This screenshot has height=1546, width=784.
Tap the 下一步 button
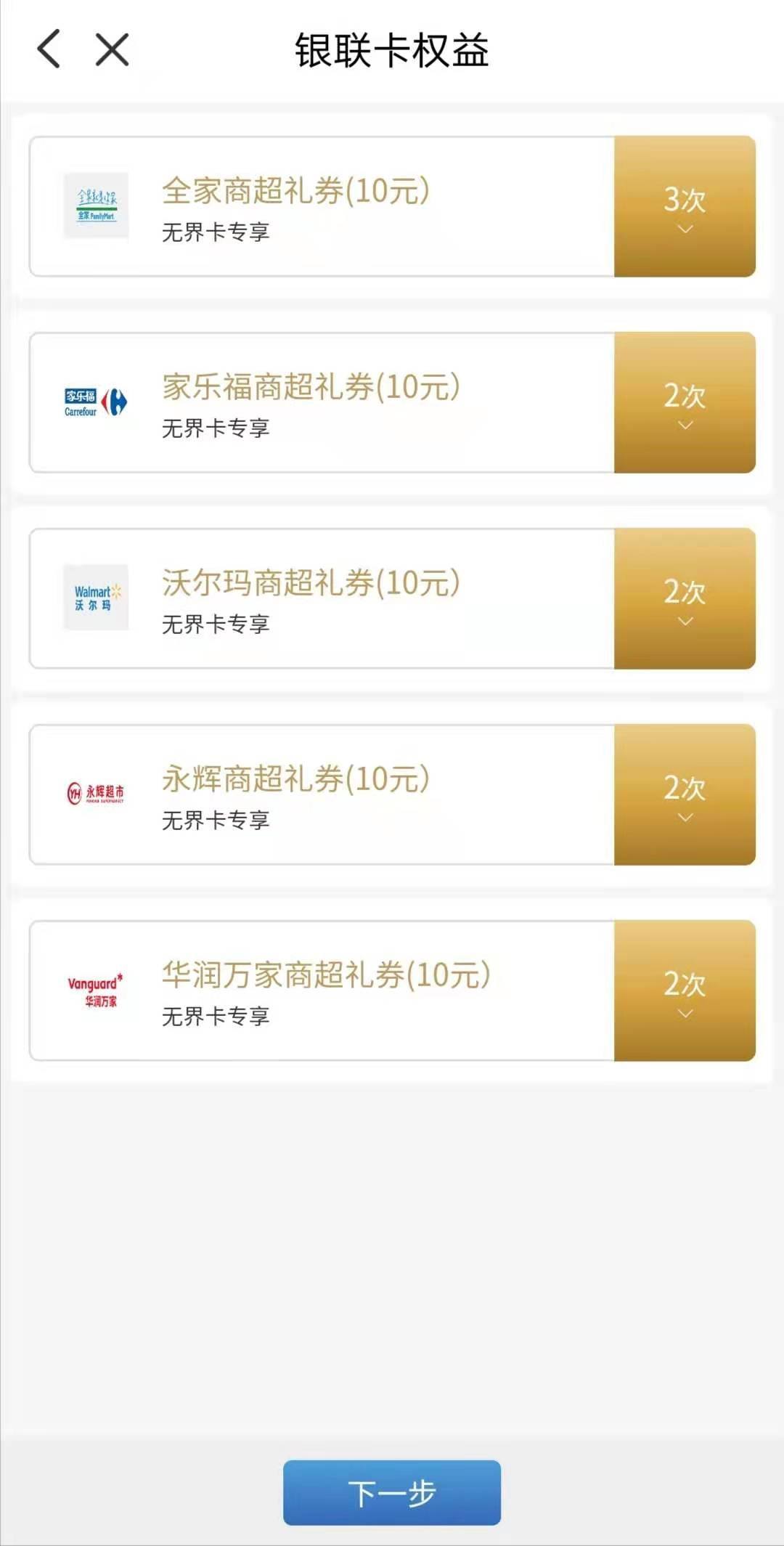click(392, 1492)
